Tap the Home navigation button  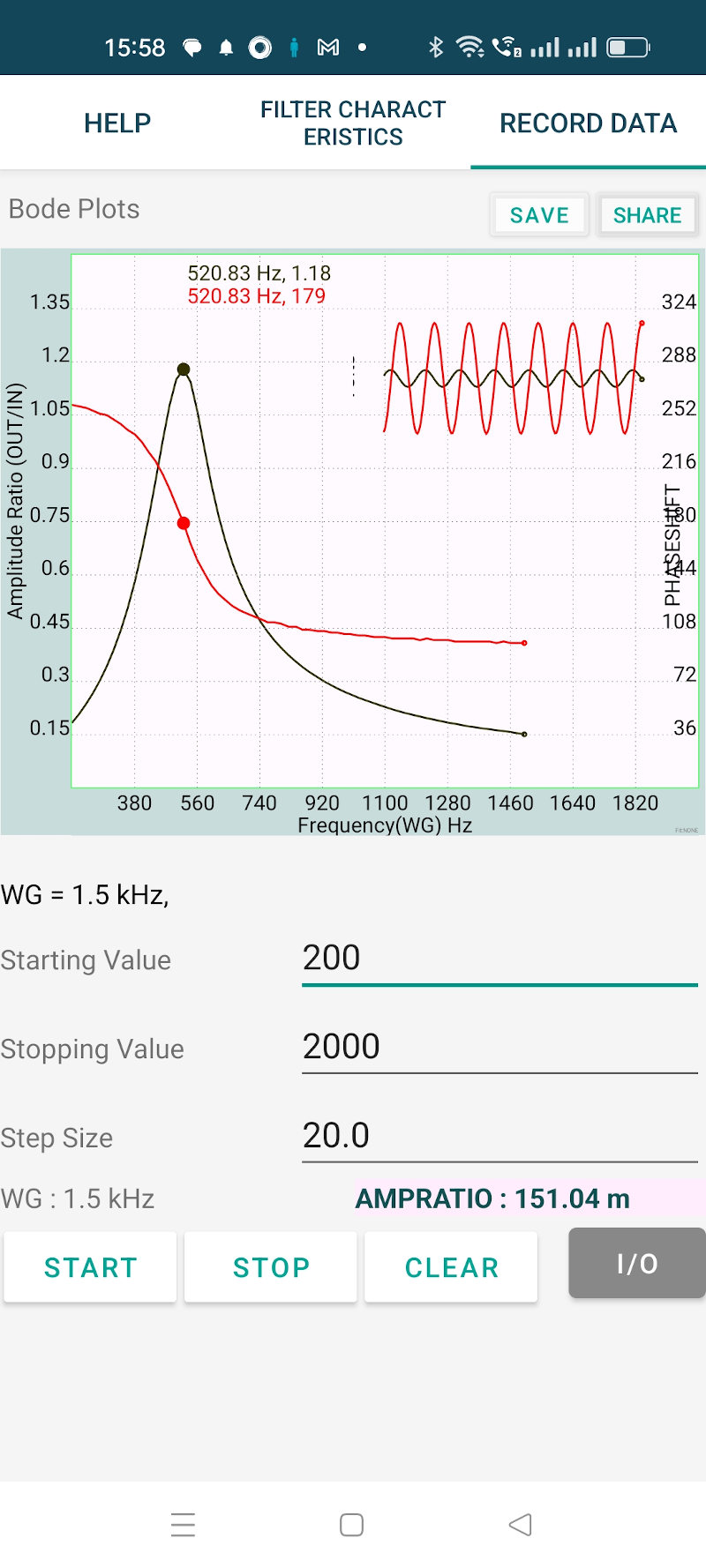[352, 1523]
